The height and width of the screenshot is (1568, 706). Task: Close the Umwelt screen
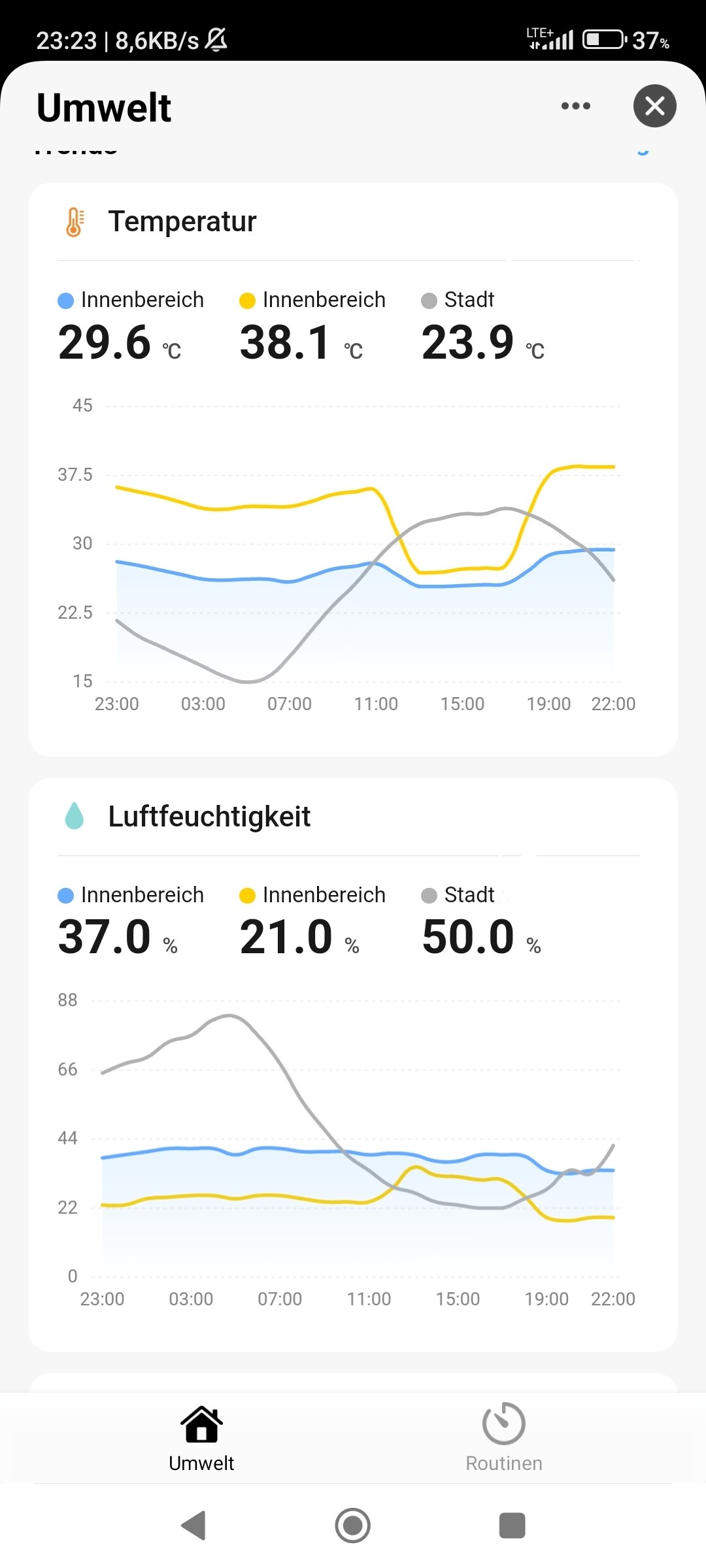point(654,106)
